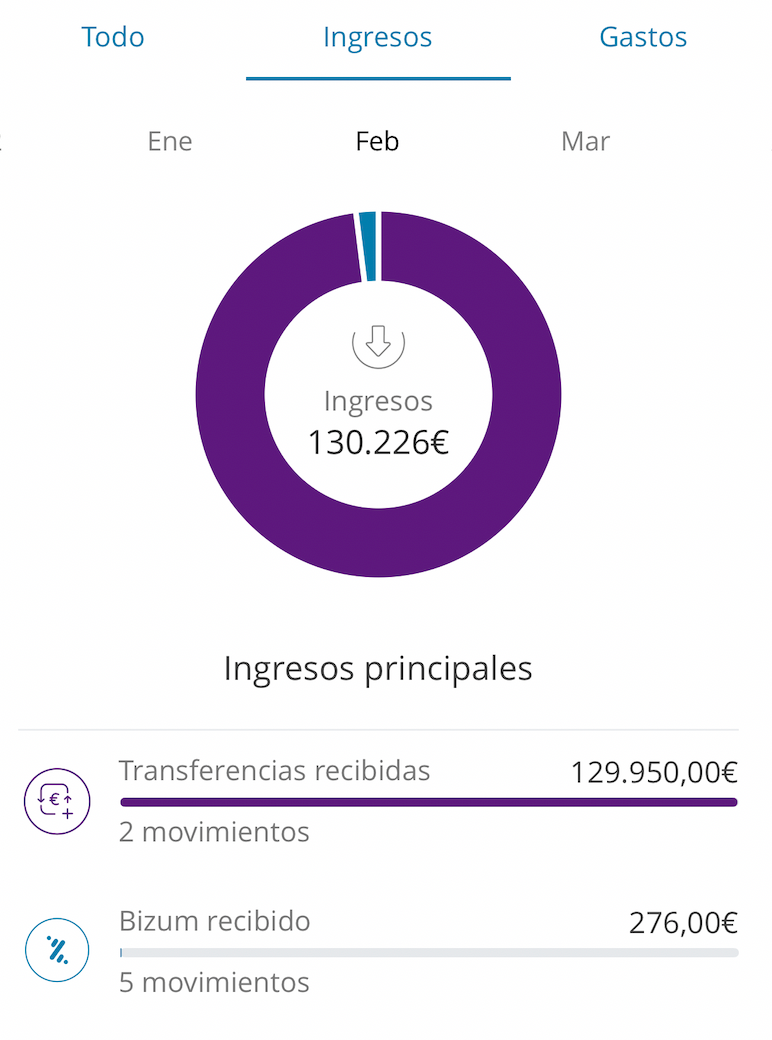Show the Gastos tab
Viewport: 772px width, 1040px height.
coord(643,38)
